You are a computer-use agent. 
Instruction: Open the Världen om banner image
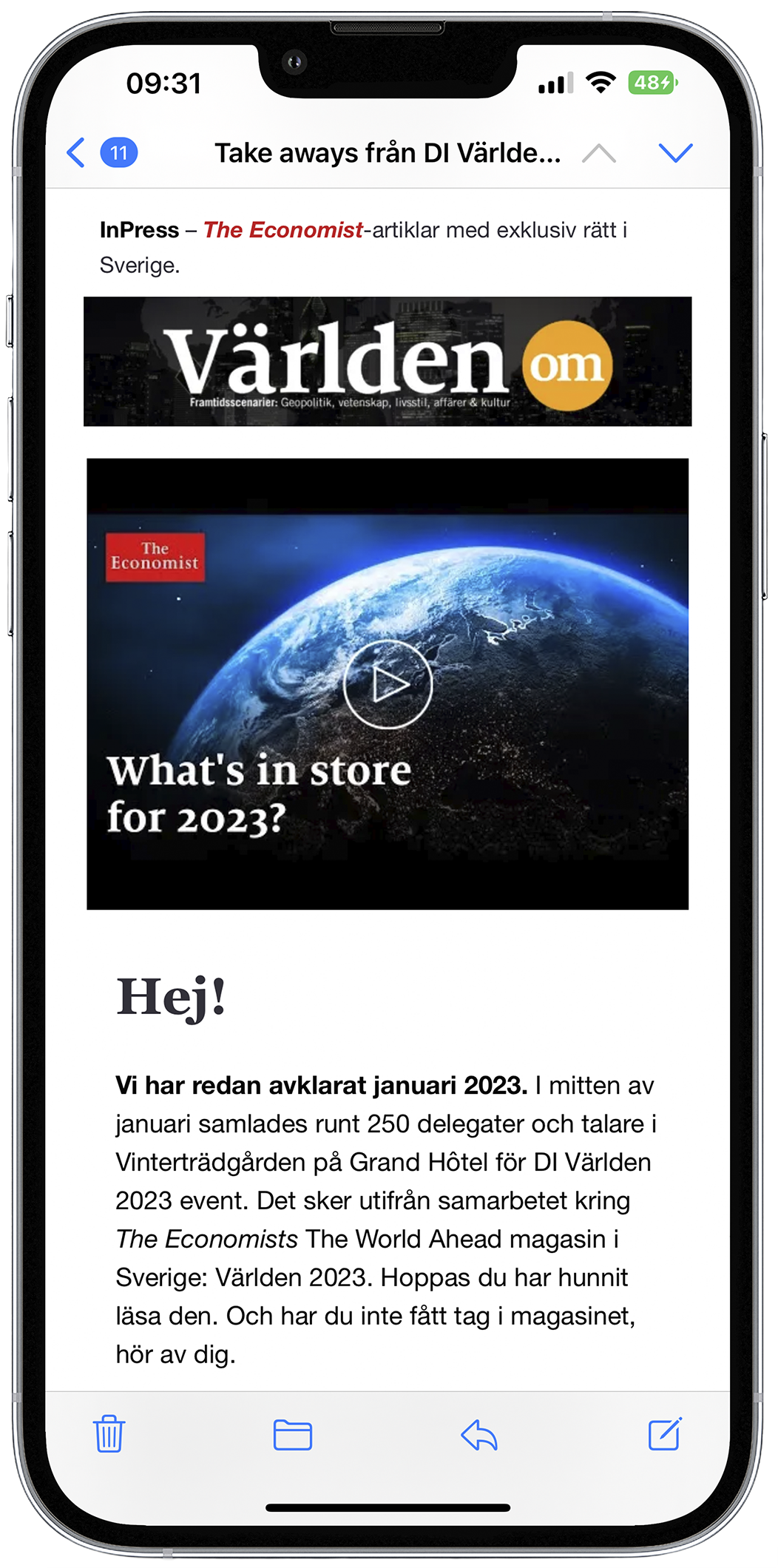(388, 362)
